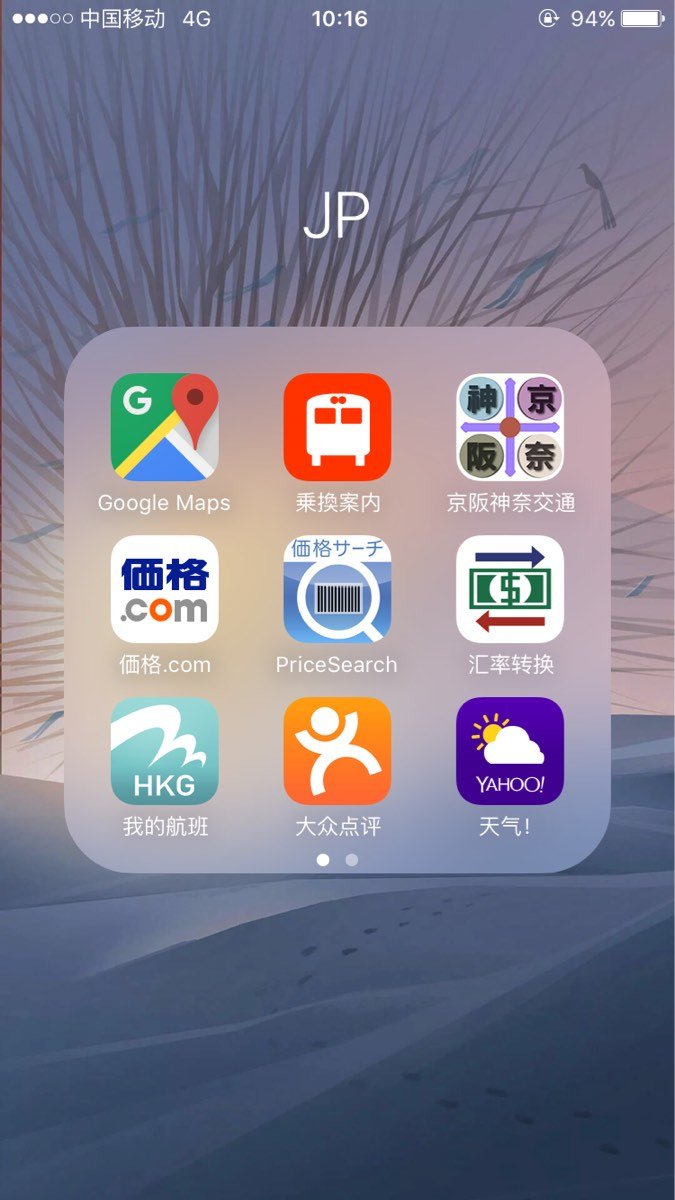Viewport: 675px width, 1200px height.
Task: Open Yahoo 天气 weather app
Action: point(510,751)
